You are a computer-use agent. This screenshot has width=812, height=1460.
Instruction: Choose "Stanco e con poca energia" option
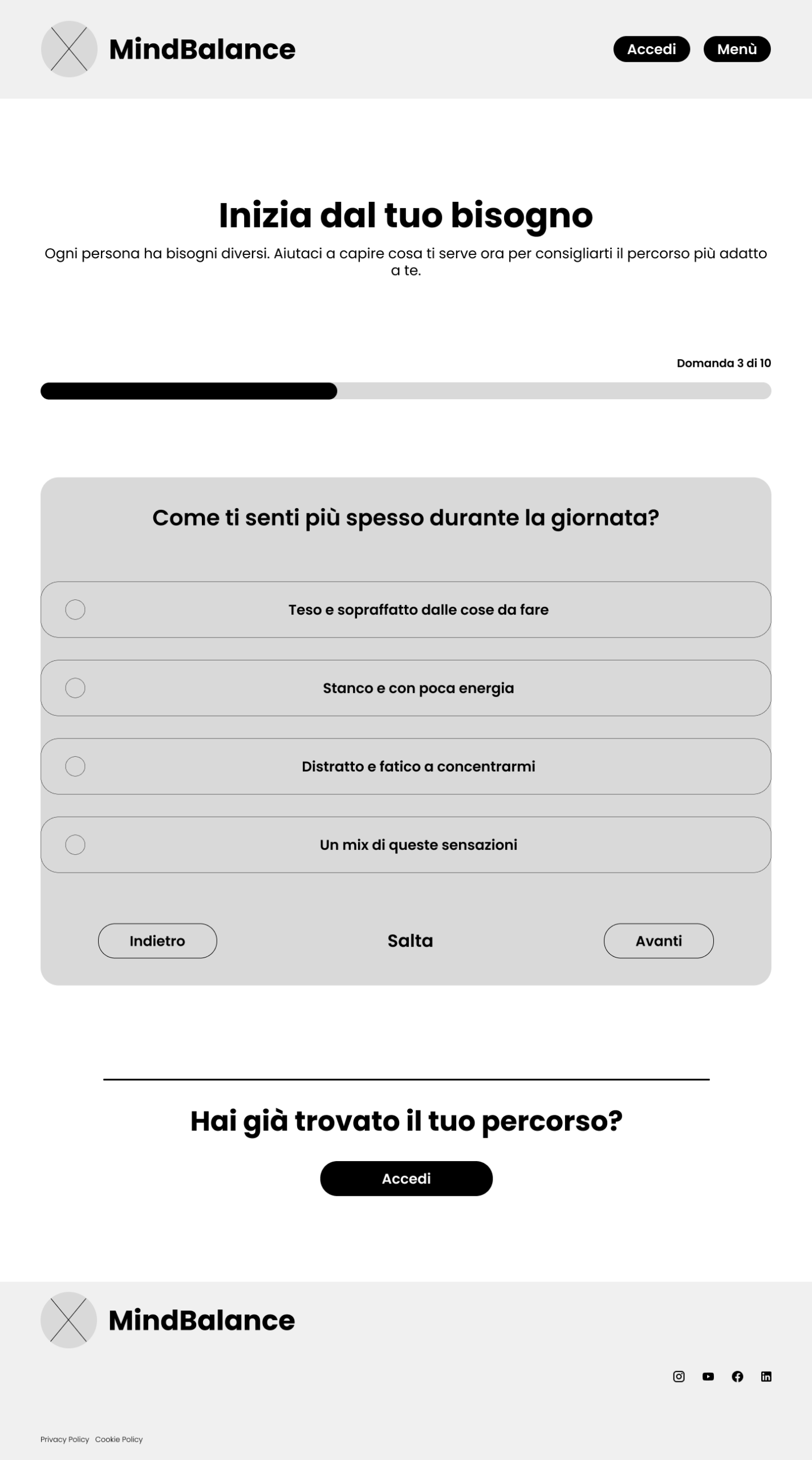(x=405, y=688)
